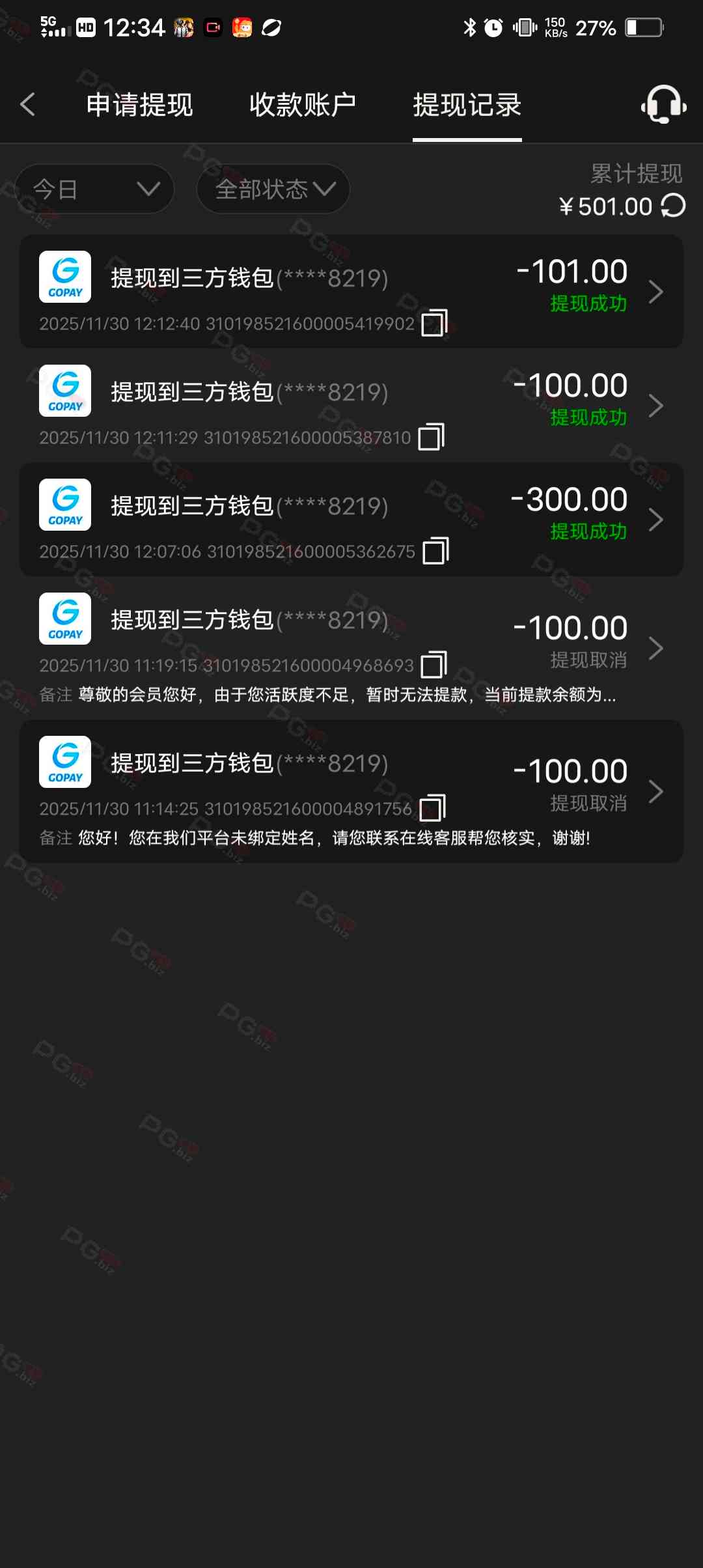Switch to the 申请提现 tab
This screenshot has height=1568, width=703.
pos(139,105)
